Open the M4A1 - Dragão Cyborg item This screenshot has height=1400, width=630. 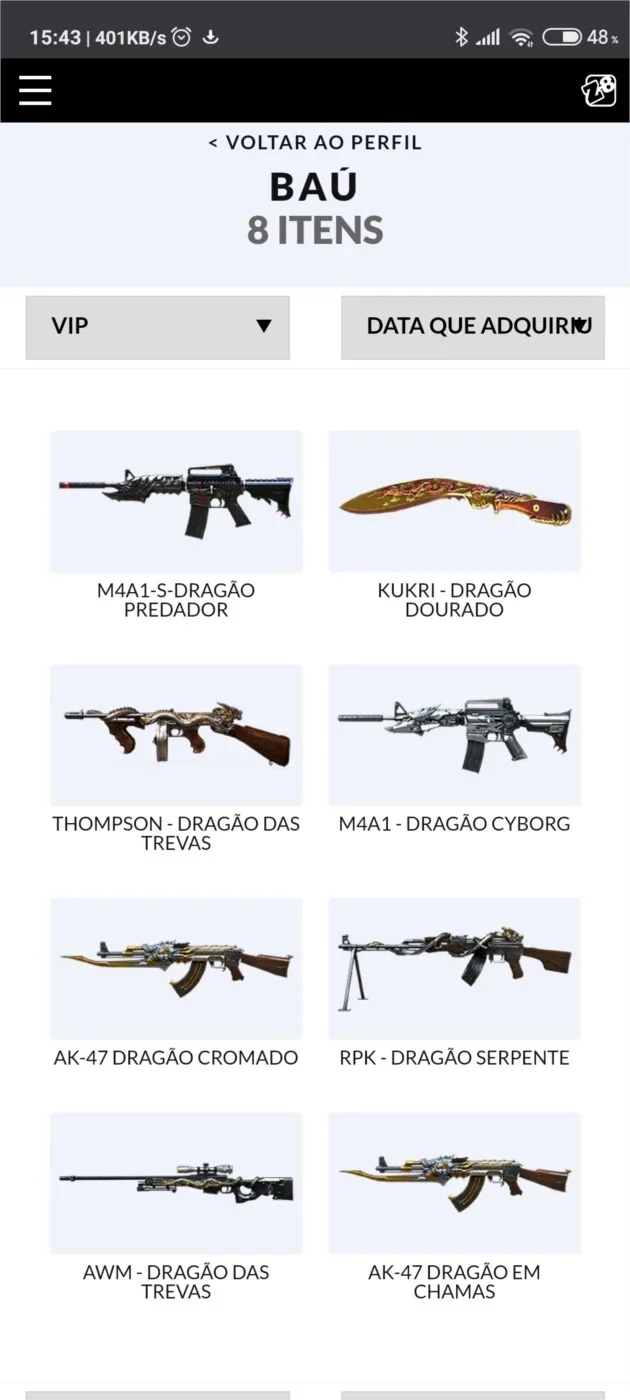[454, 750]
